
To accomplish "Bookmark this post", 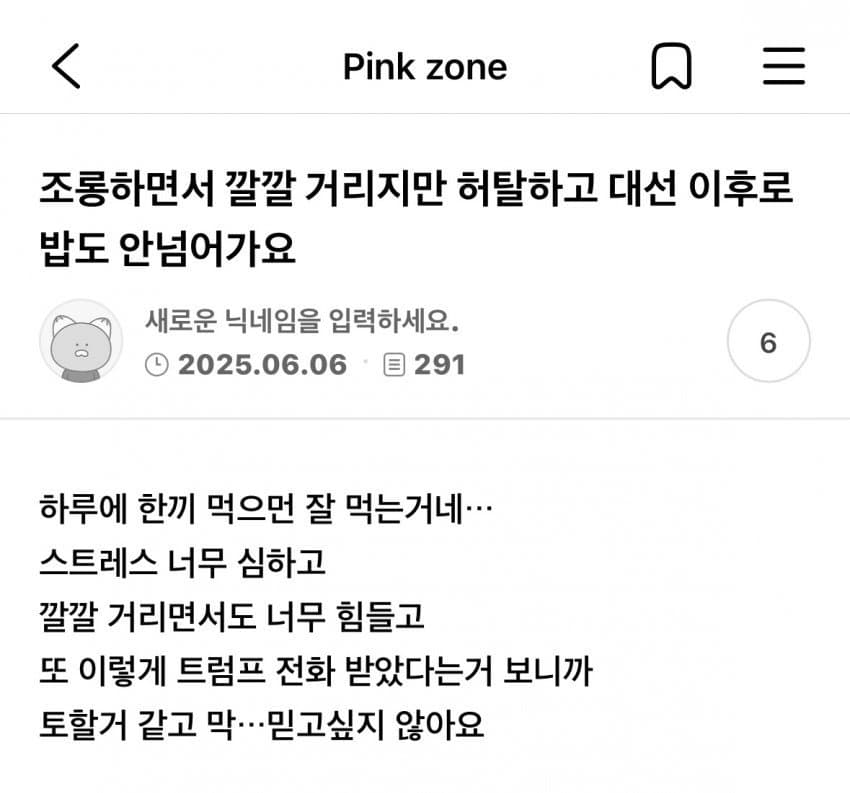I will click(671, 67).
